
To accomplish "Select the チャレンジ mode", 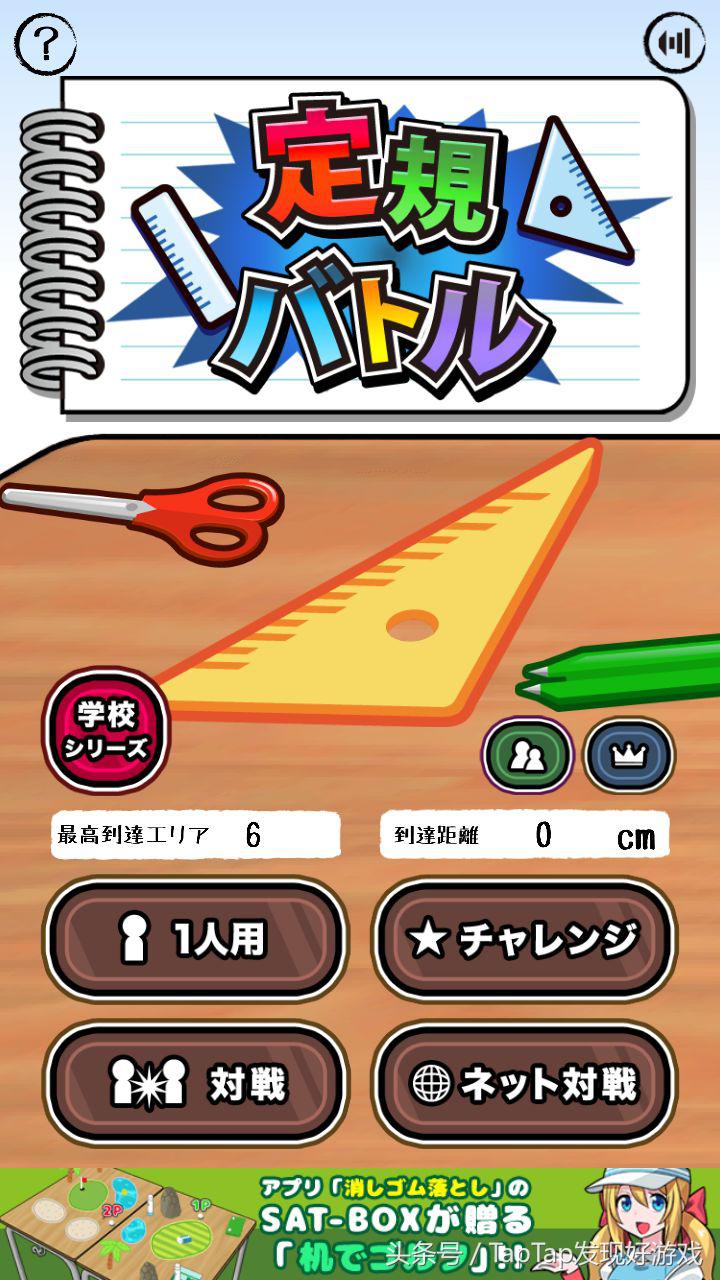I will coord(524,939).
